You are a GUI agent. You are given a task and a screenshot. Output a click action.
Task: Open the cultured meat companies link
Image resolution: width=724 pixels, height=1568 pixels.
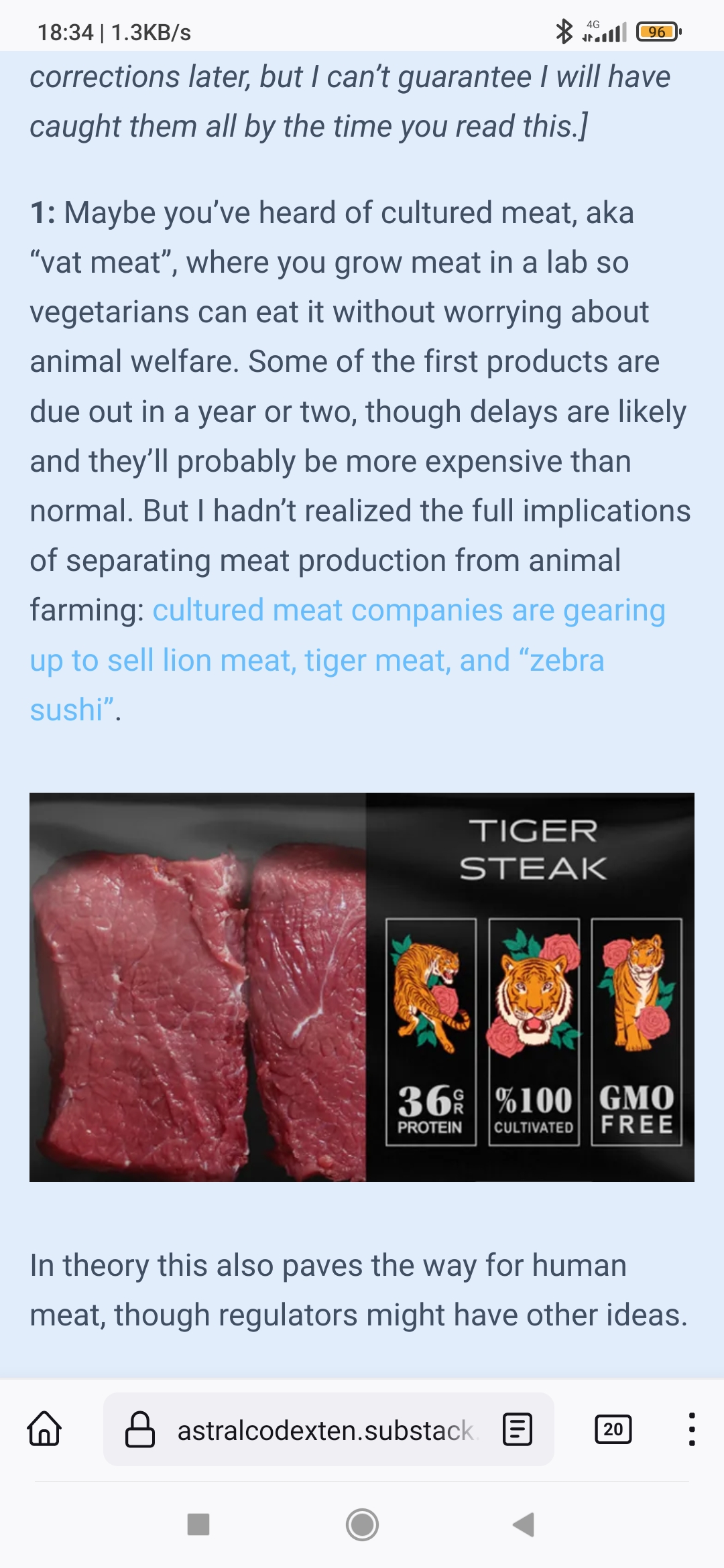point(409,611)
